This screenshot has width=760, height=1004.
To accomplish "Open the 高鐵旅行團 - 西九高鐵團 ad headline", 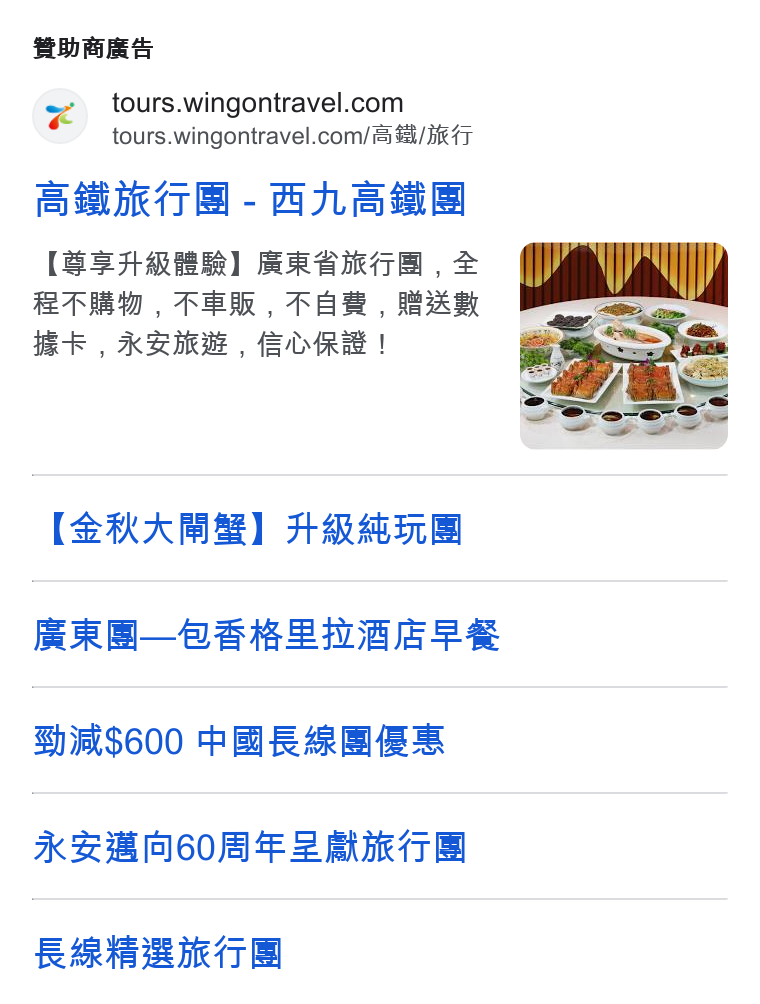I will point(250,199).
